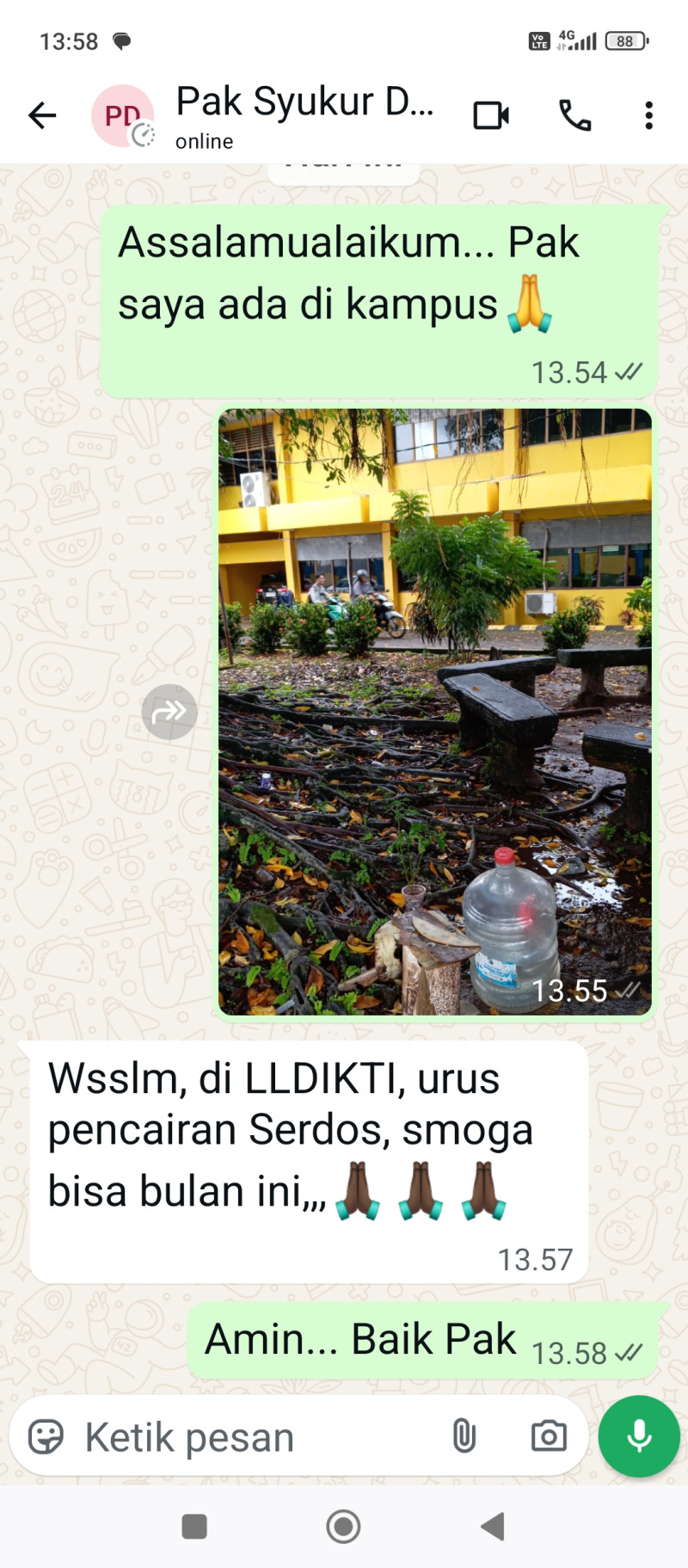Screen dimensions: 688x1568
Task: Tap the online status label
Action: 203,141
